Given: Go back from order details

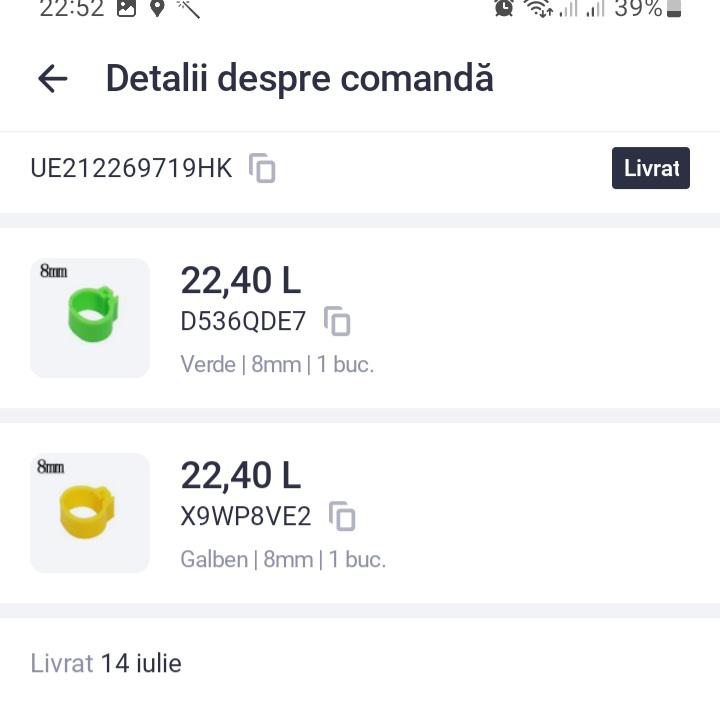Looking at the screenshot, I should click(x=52, y=78).
